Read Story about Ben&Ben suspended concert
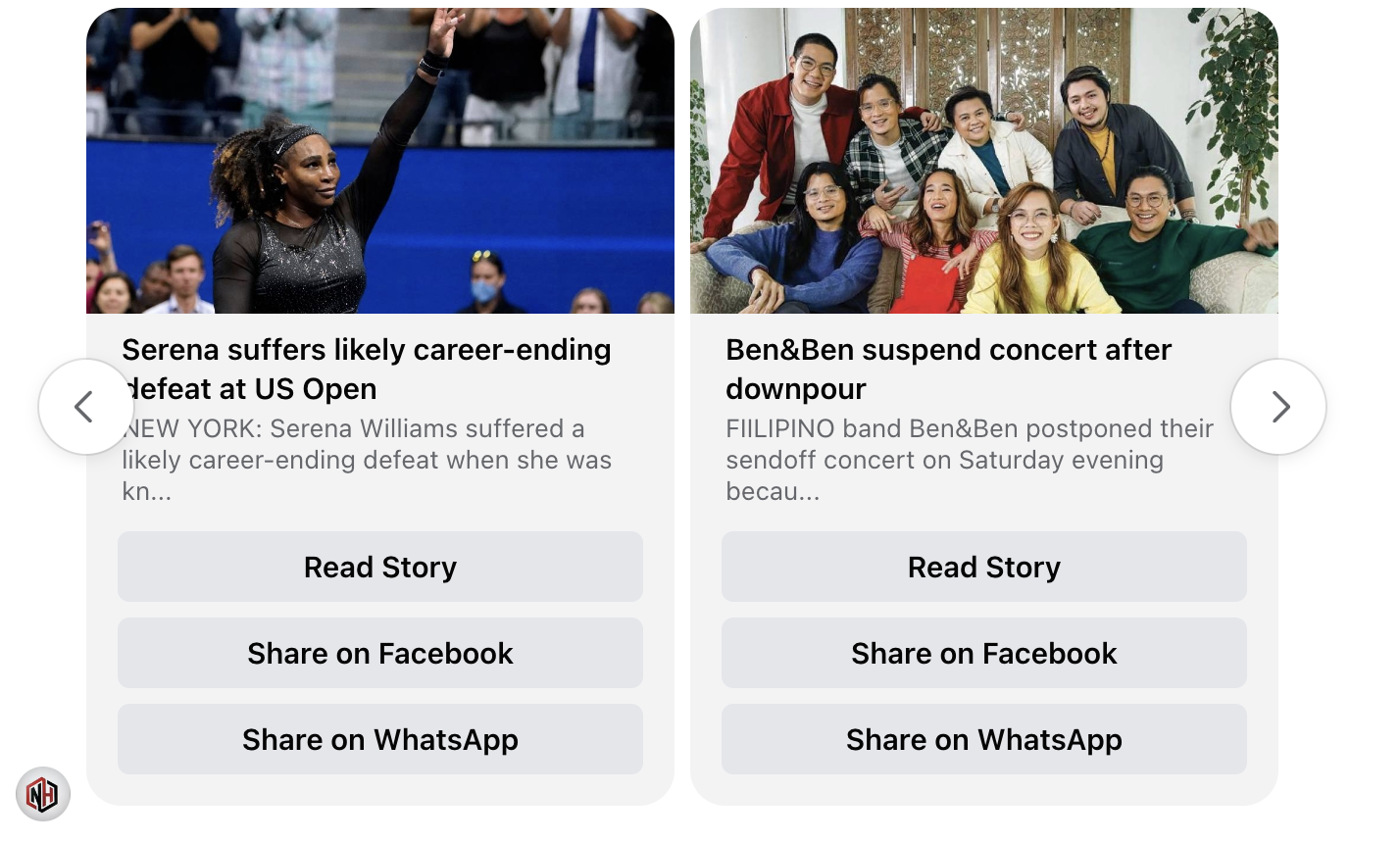 (x=984, y=567)
